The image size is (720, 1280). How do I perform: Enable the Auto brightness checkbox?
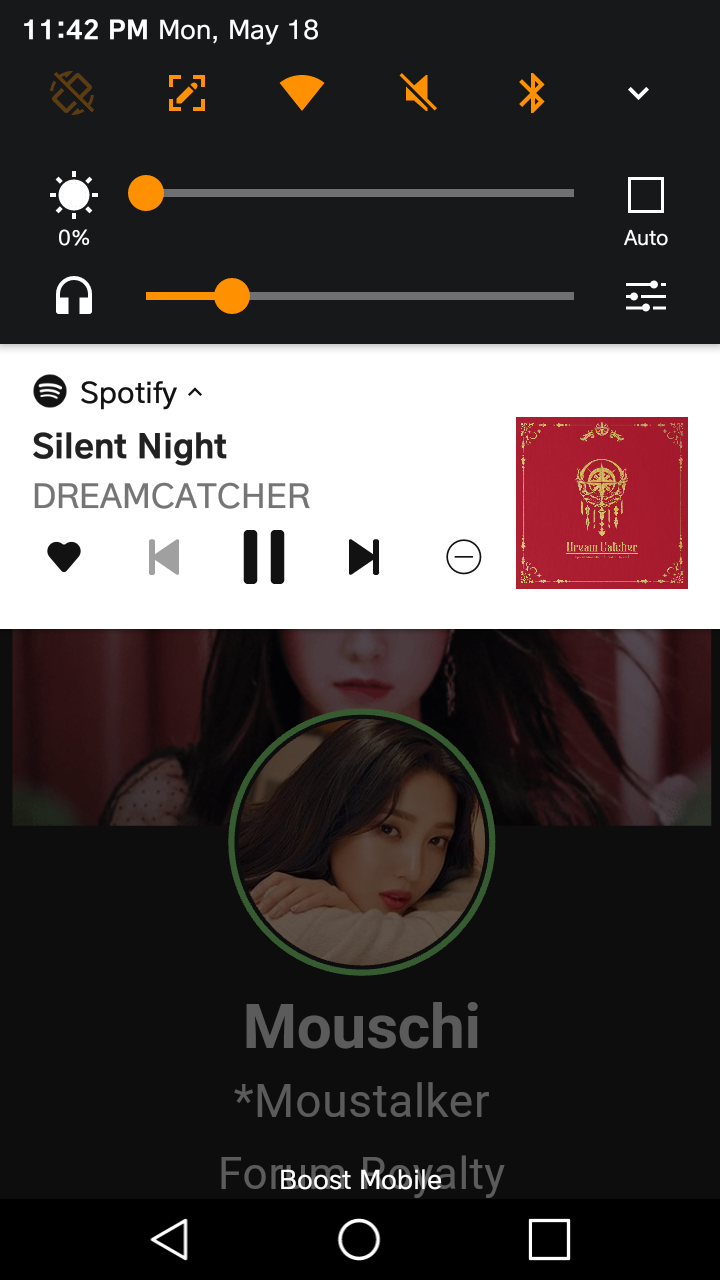point(646,195)
